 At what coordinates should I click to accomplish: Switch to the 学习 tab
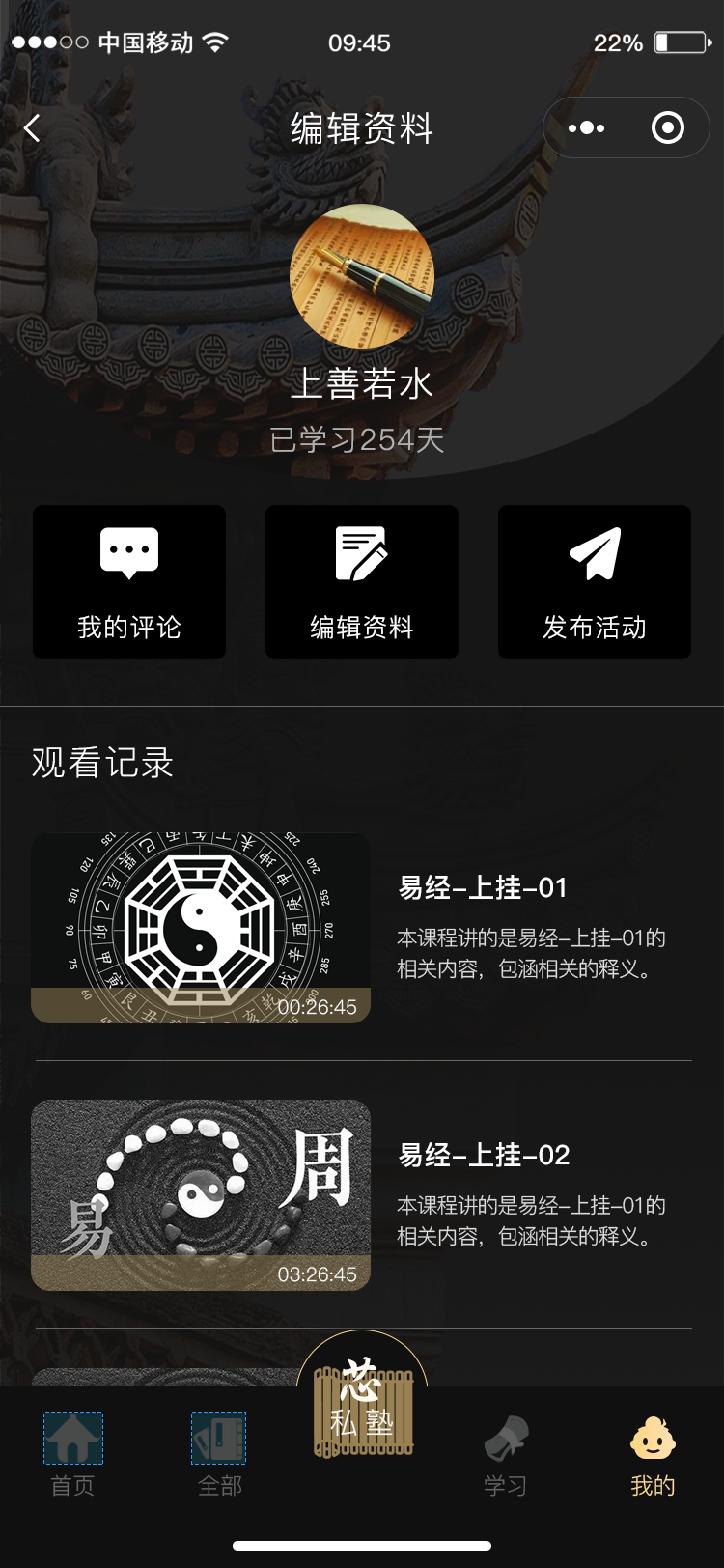click(x=506, y=1453)
